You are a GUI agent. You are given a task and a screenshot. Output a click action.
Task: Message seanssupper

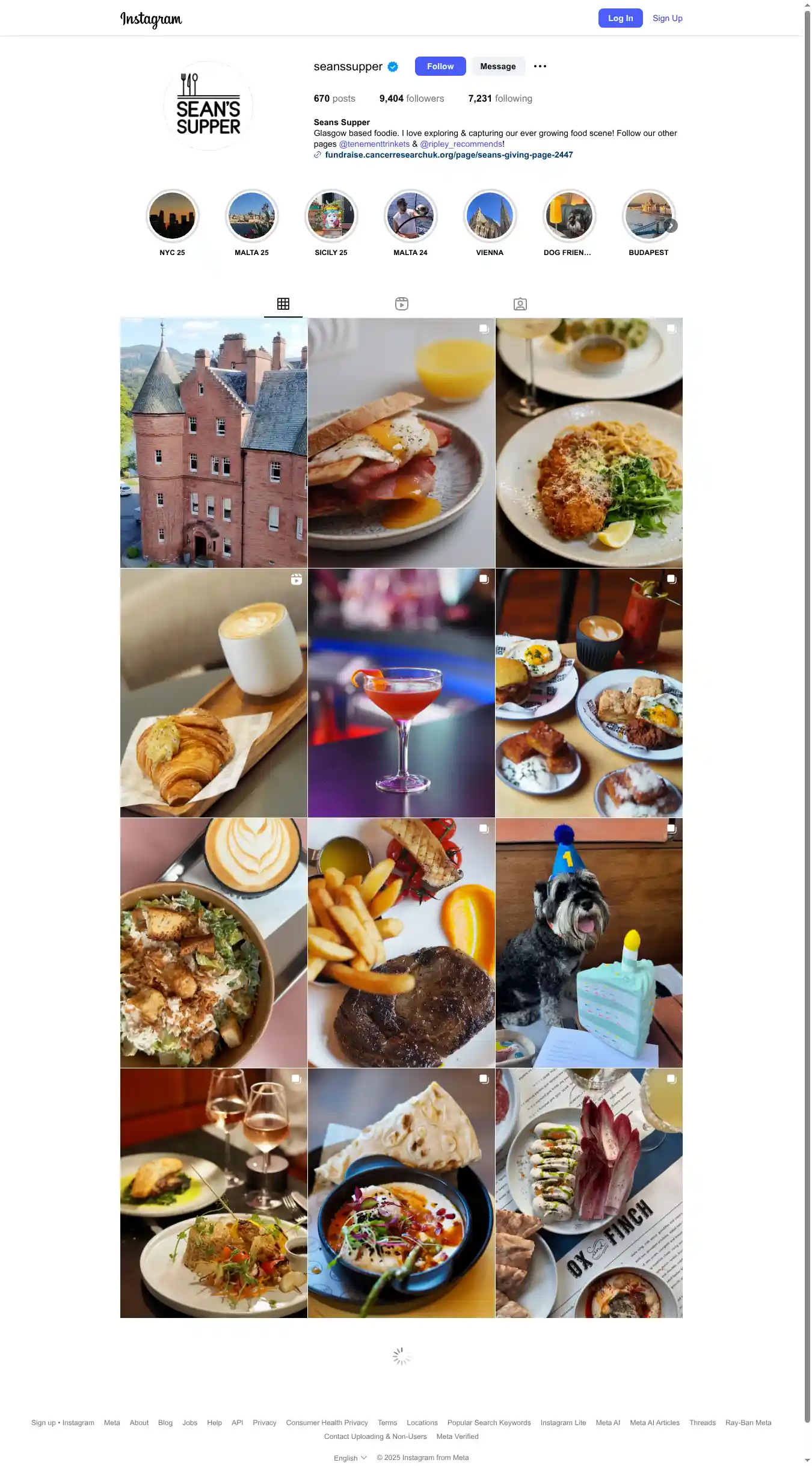coord(497,66)
